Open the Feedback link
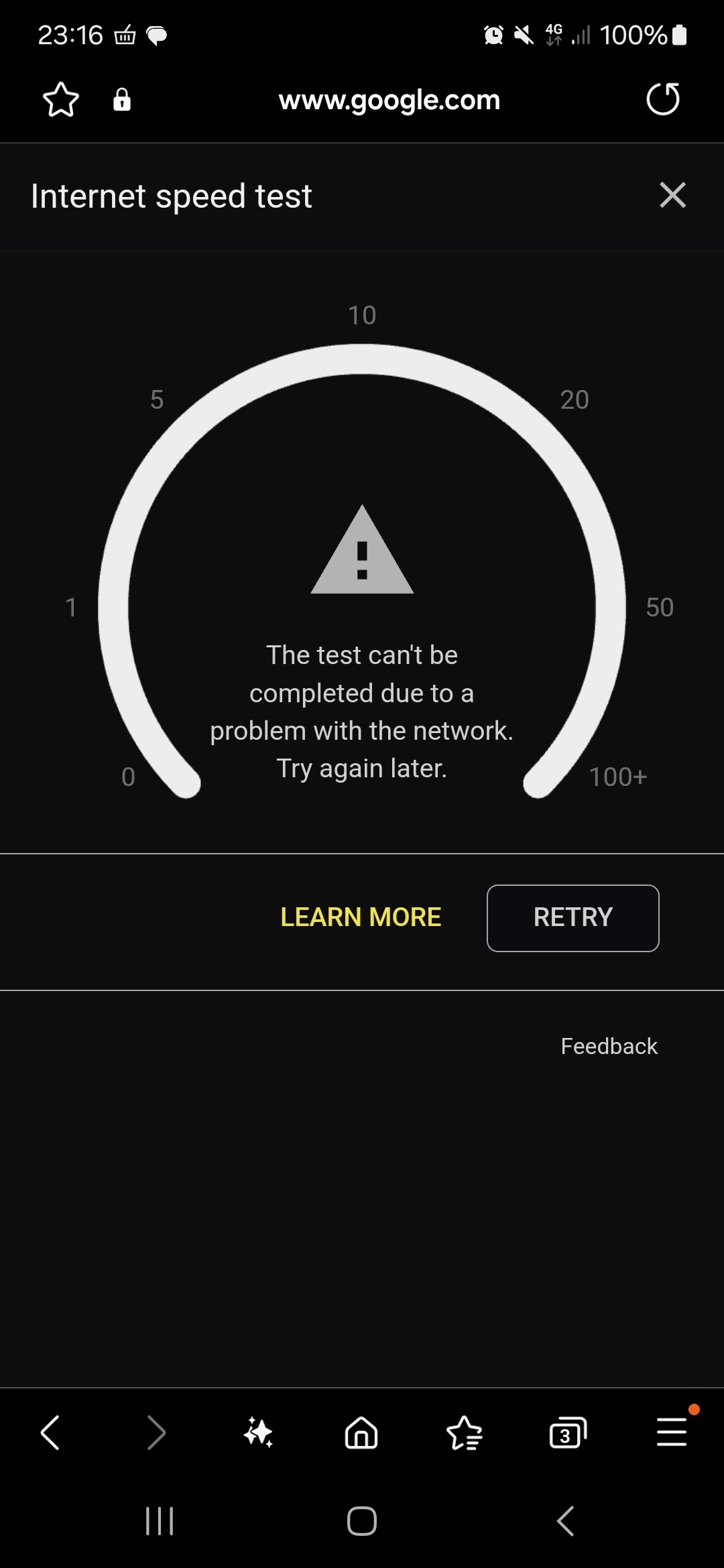 609,1046
